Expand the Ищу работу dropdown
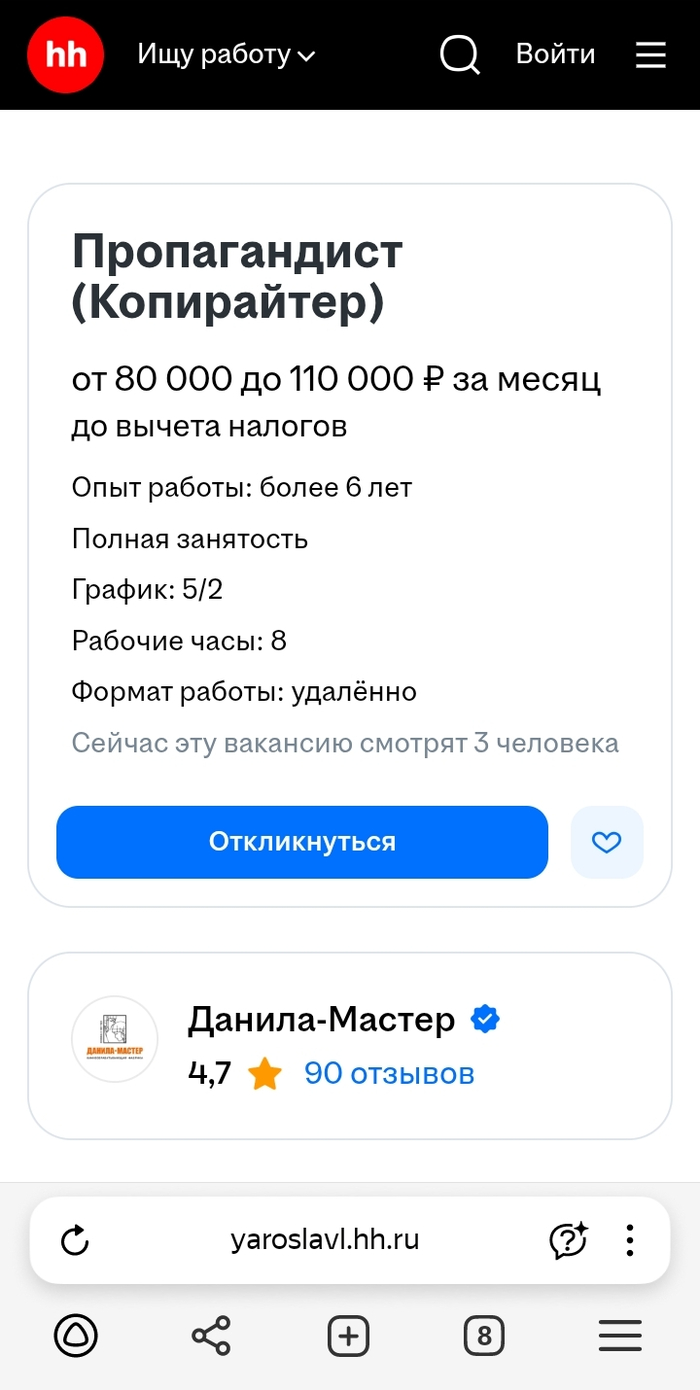The width and height of the screenshot is (700, 1390). coord(226,55)
